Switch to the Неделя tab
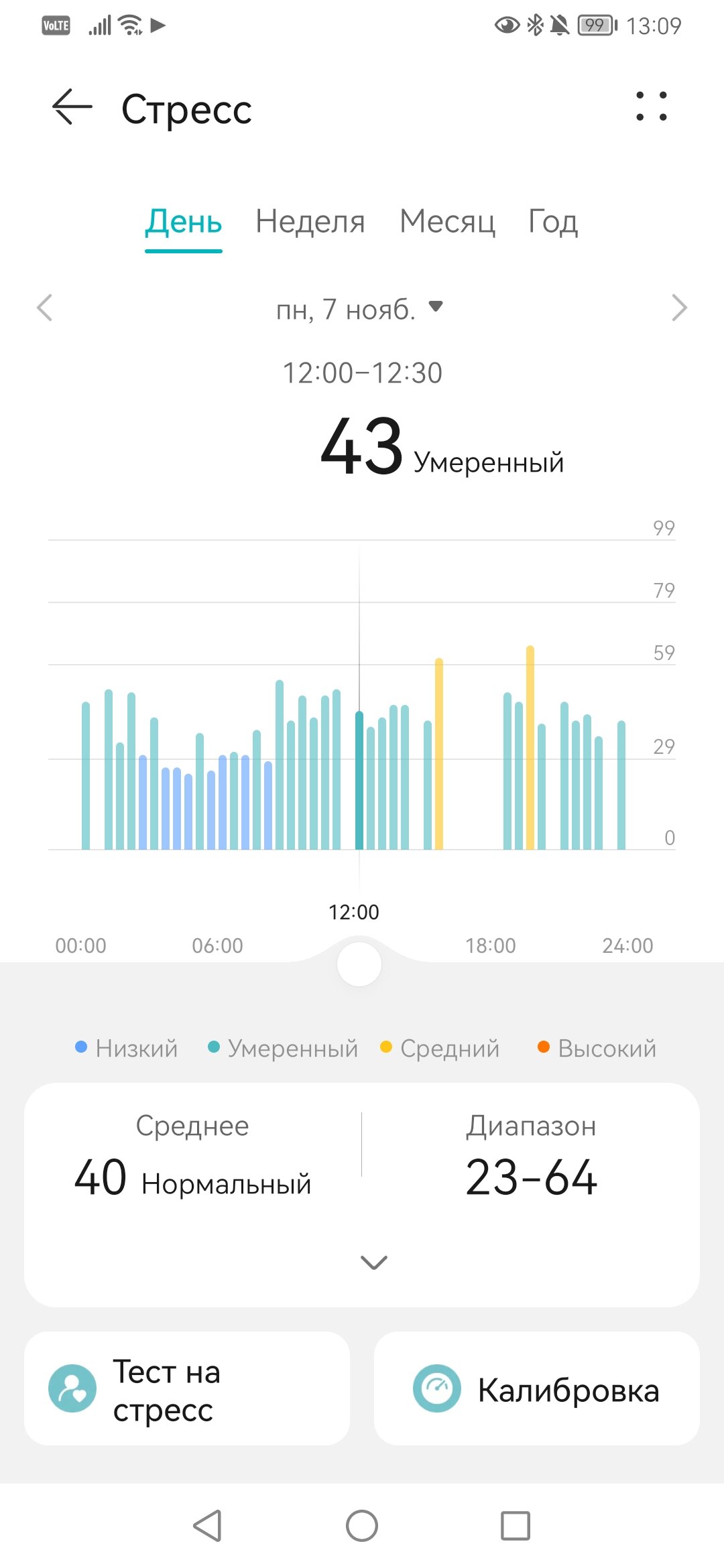Image resolution: width=724 pixels, height=1568 pixels. (310, 222)
